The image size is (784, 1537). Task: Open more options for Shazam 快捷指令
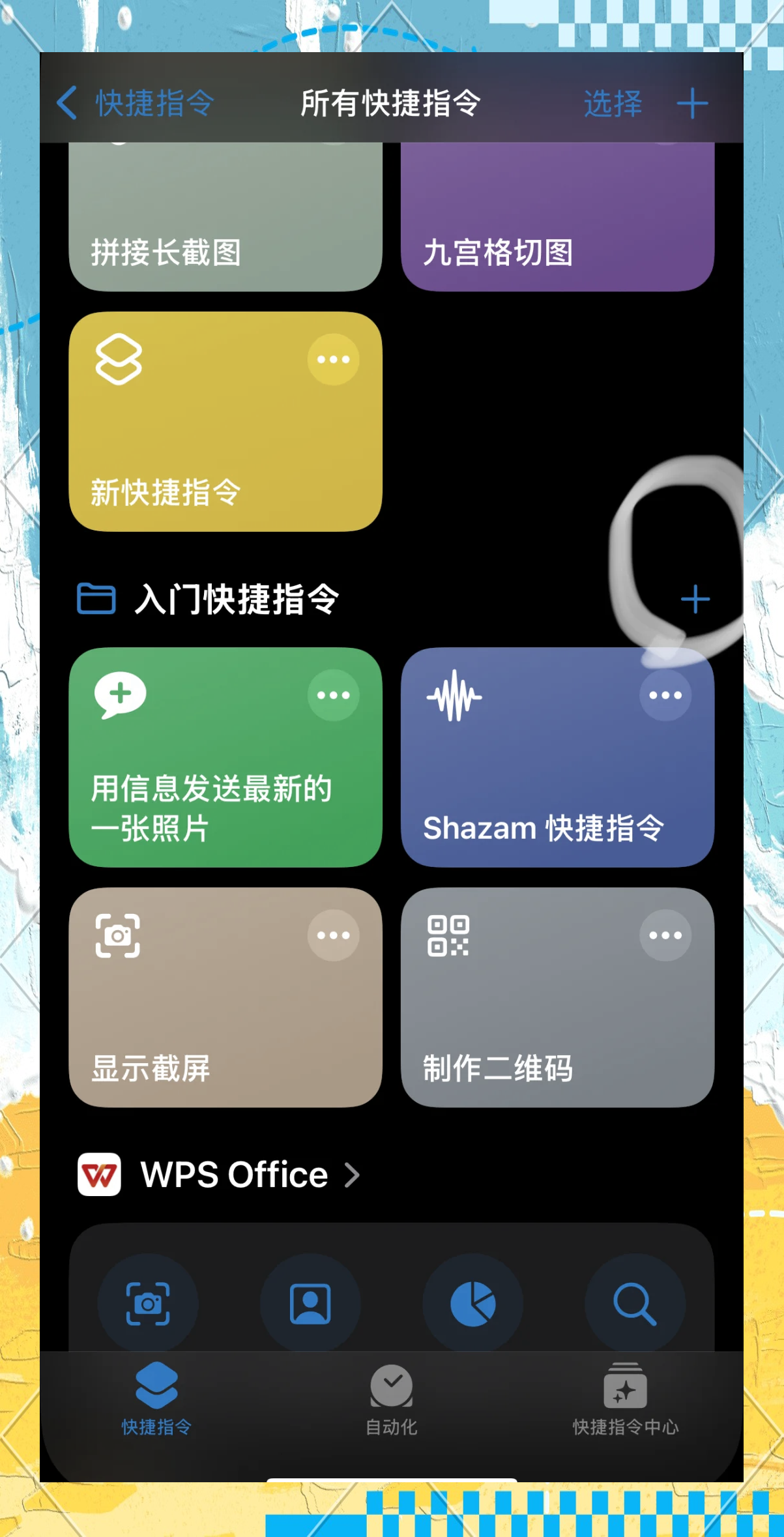(665, 695)
